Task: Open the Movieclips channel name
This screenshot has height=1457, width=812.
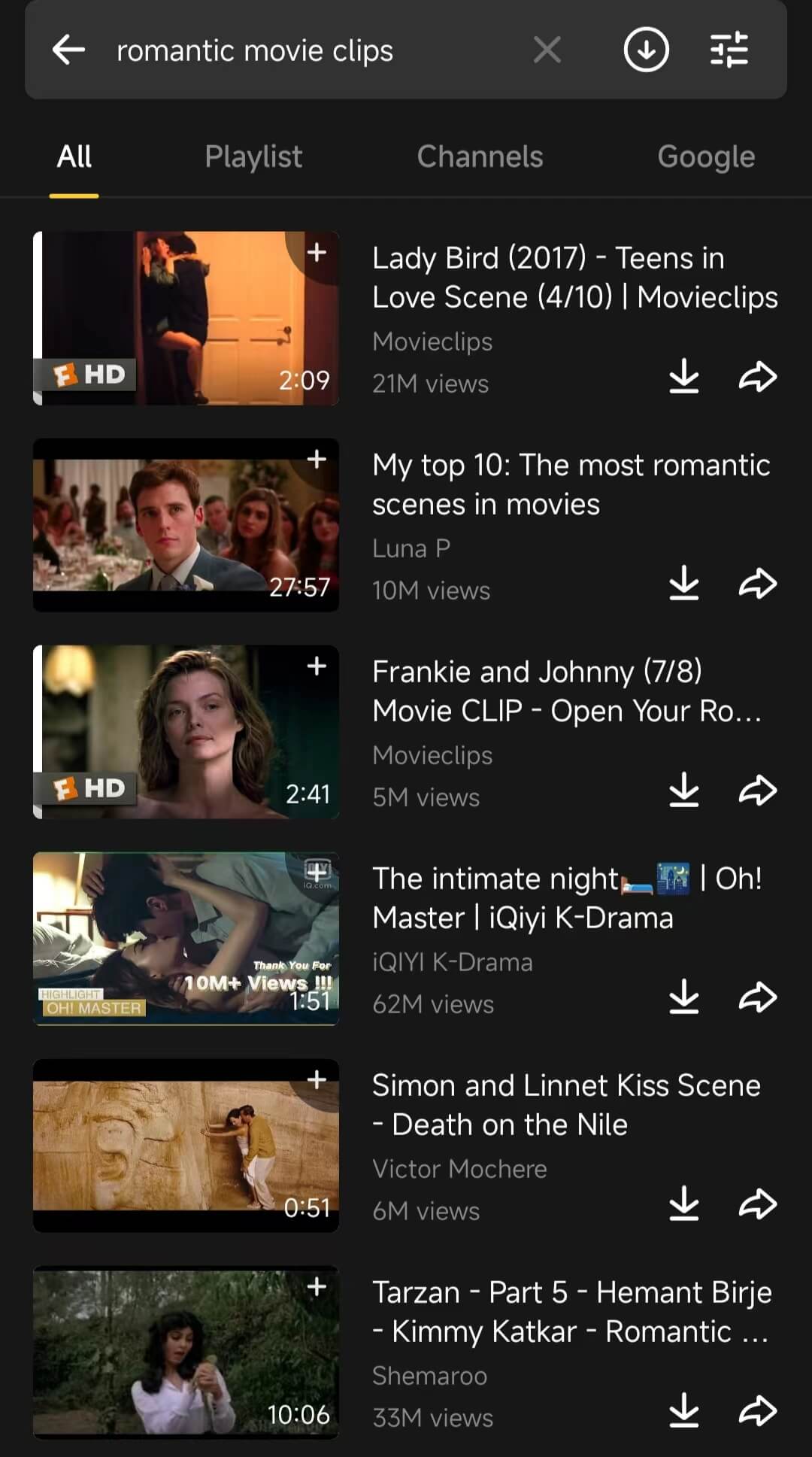Action: [x=432, y=341]
